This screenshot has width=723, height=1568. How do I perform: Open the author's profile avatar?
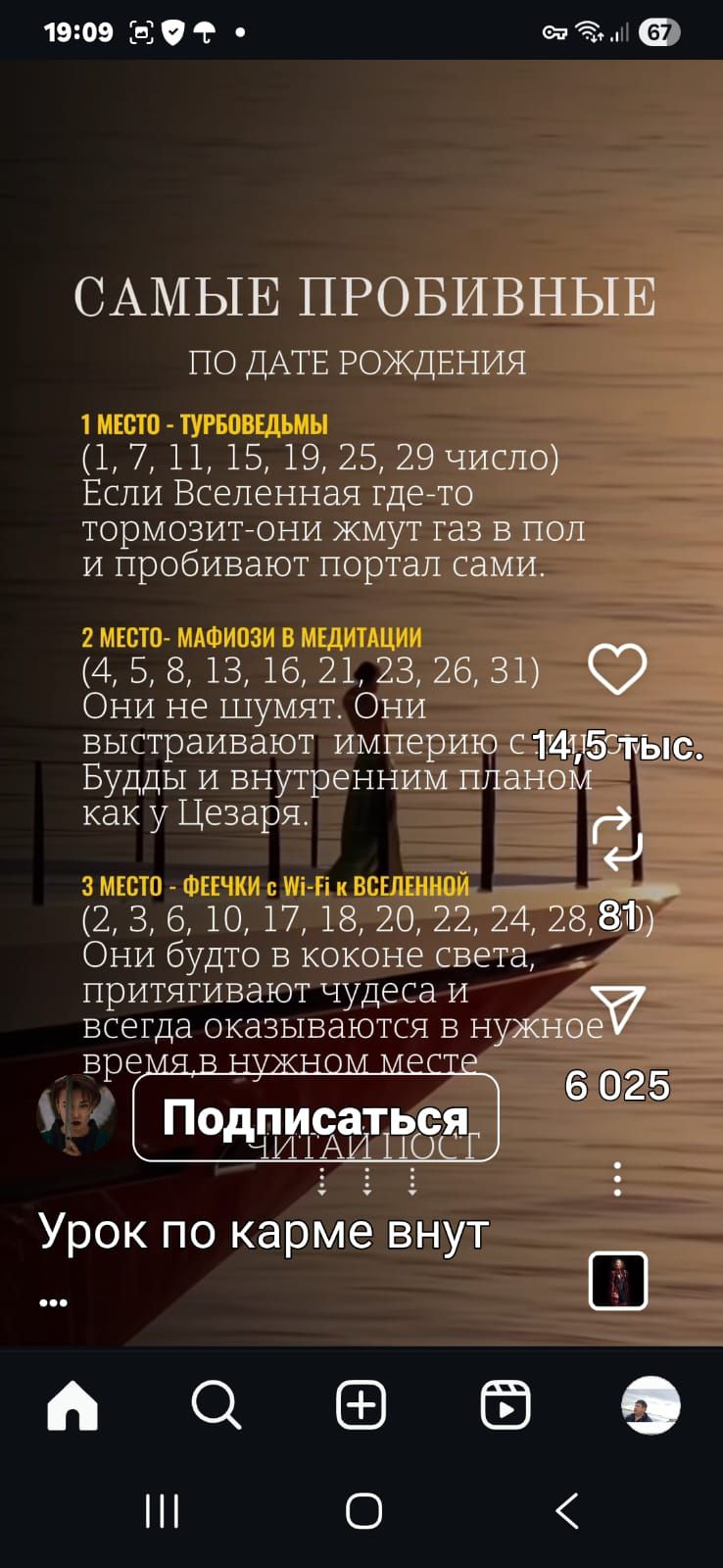tap(76, 1115)
